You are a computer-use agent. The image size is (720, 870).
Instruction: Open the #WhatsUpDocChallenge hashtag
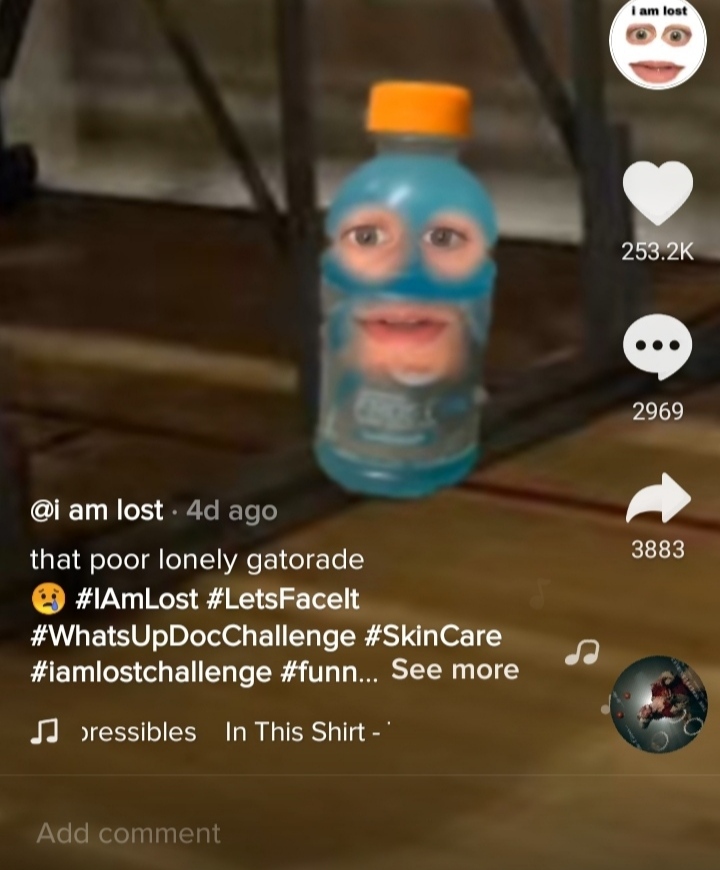pos(193,636)
